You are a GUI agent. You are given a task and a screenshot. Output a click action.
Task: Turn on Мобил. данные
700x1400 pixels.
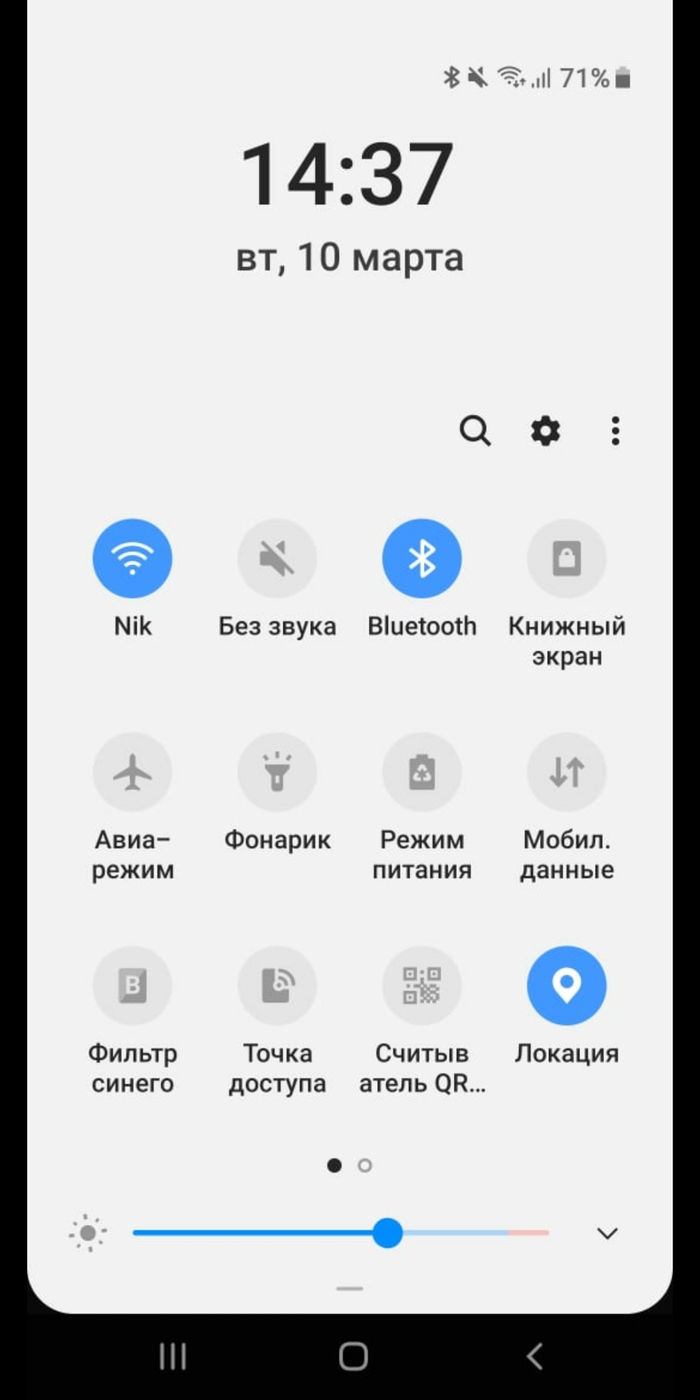click(566, 772)
